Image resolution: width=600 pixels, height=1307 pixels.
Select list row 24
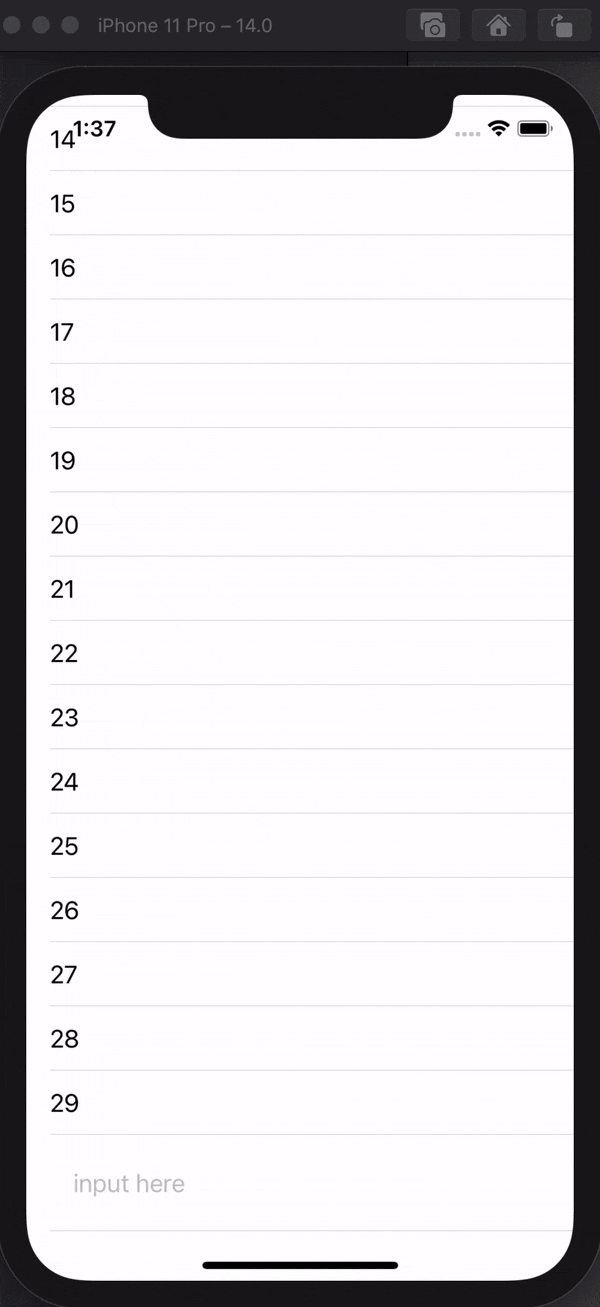click(300, 781)
